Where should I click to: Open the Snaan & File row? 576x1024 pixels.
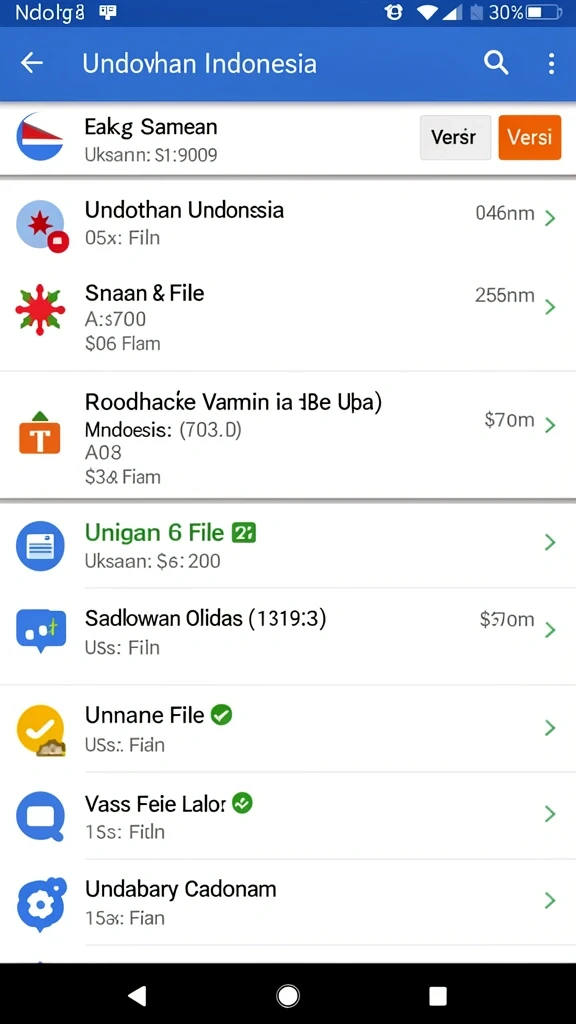point(288,317)
